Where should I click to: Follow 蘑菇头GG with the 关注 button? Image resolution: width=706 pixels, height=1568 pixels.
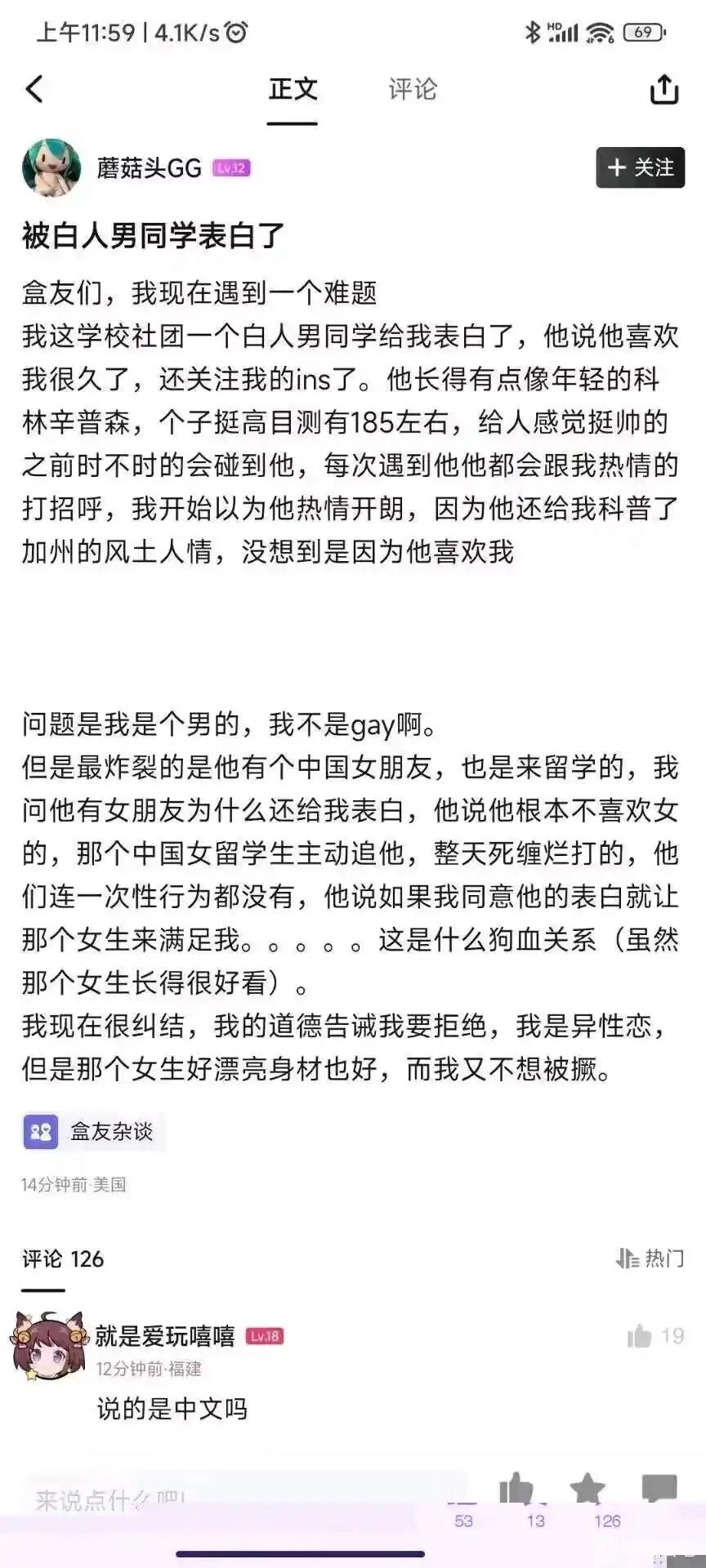(641, 167)
